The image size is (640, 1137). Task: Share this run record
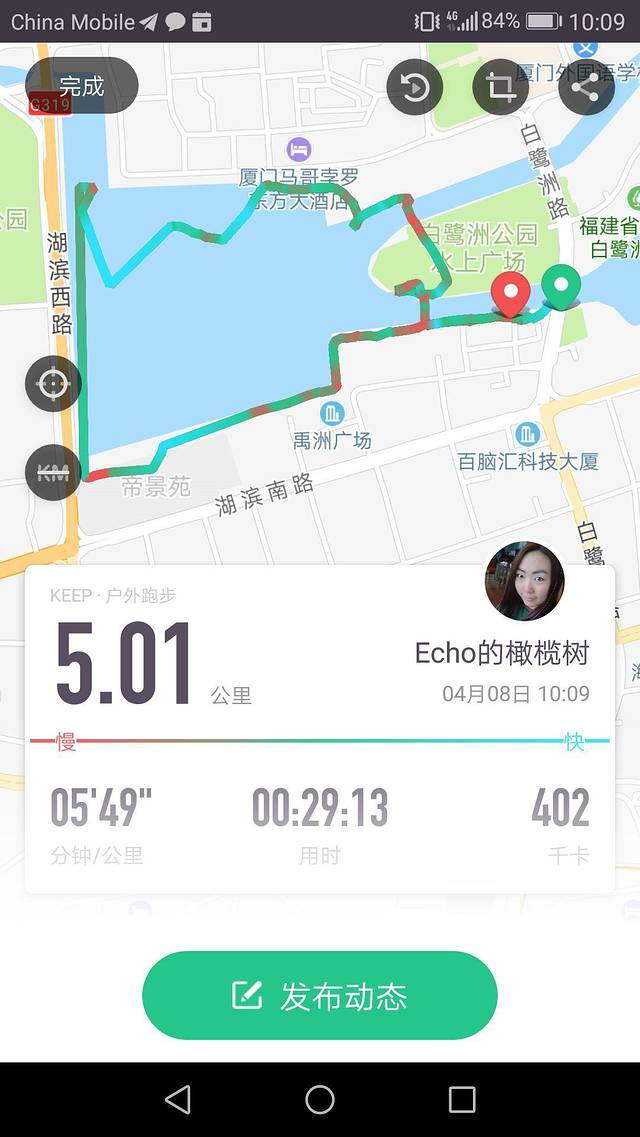[586, 87]
